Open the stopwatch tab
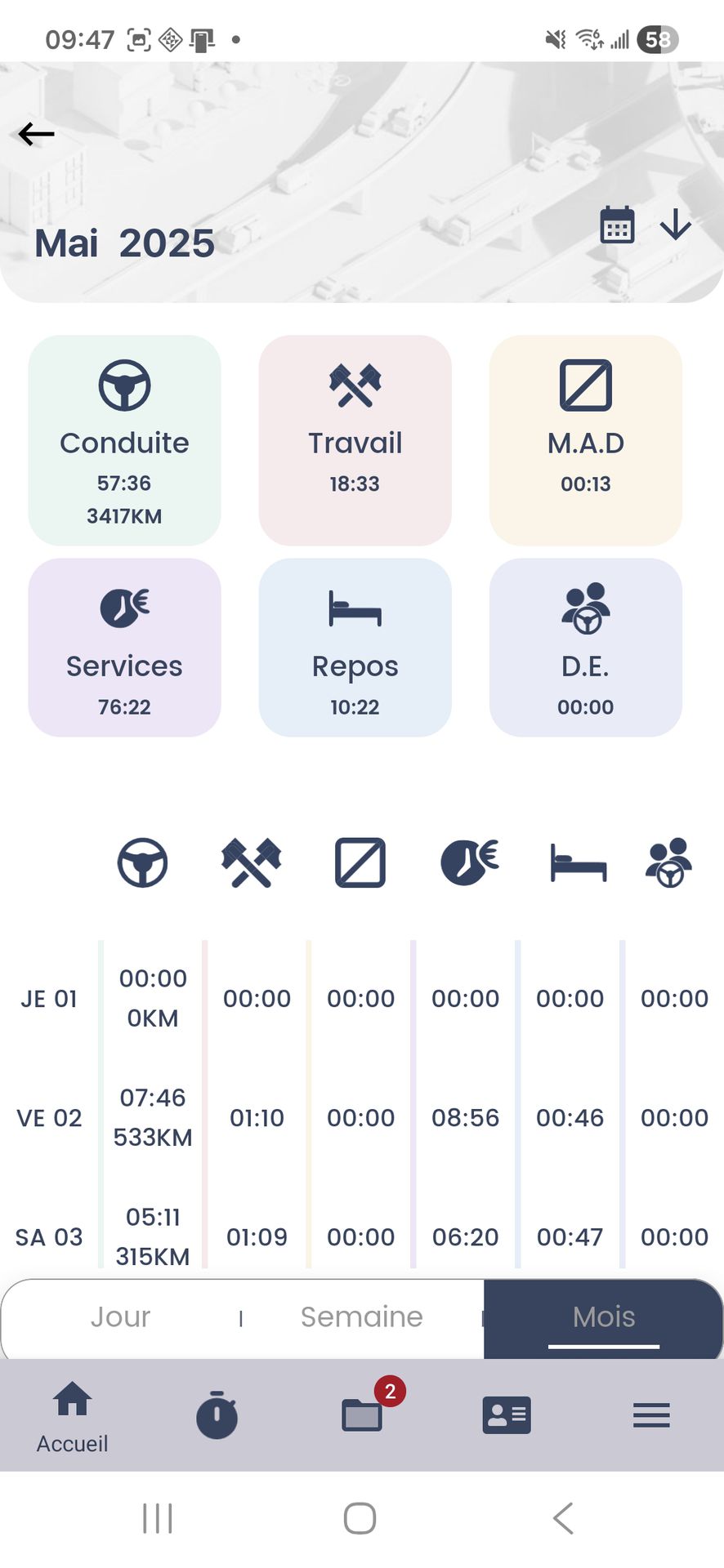Screen dimensions: 724x1568 [x=217, y=1414]
